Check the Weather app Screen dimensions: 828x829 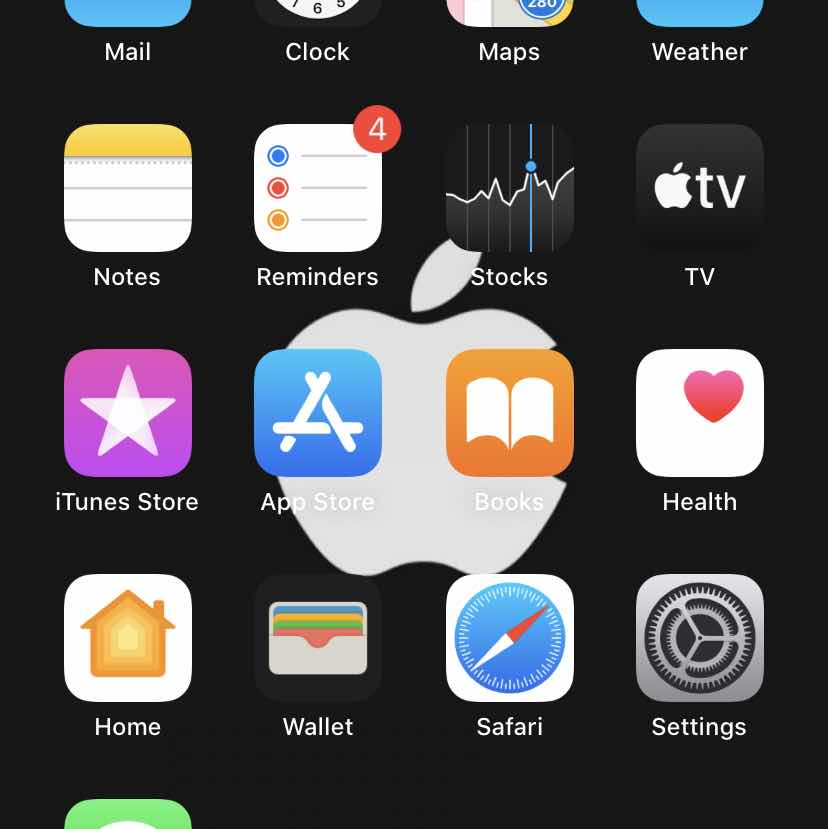pos(700,14)
